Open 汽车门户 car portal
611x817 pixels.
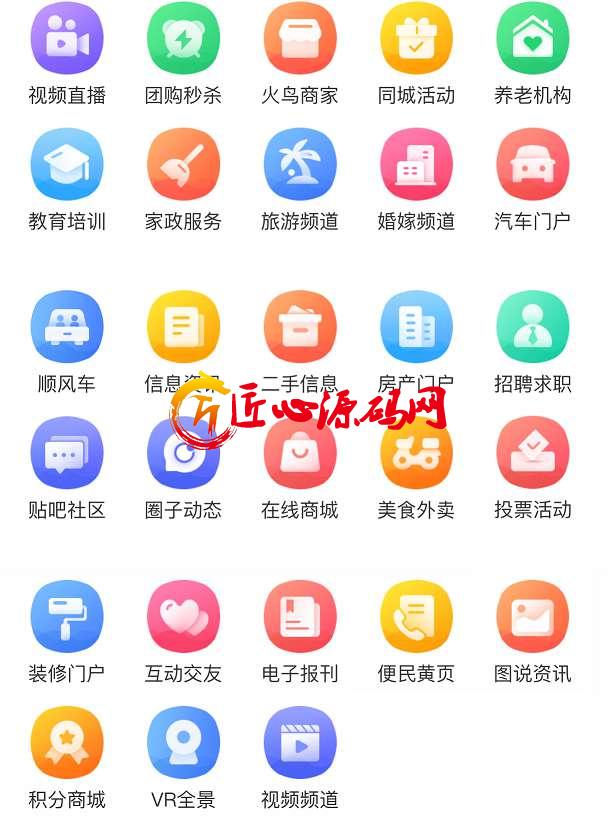pyautogui.click(x=532, y=165)
